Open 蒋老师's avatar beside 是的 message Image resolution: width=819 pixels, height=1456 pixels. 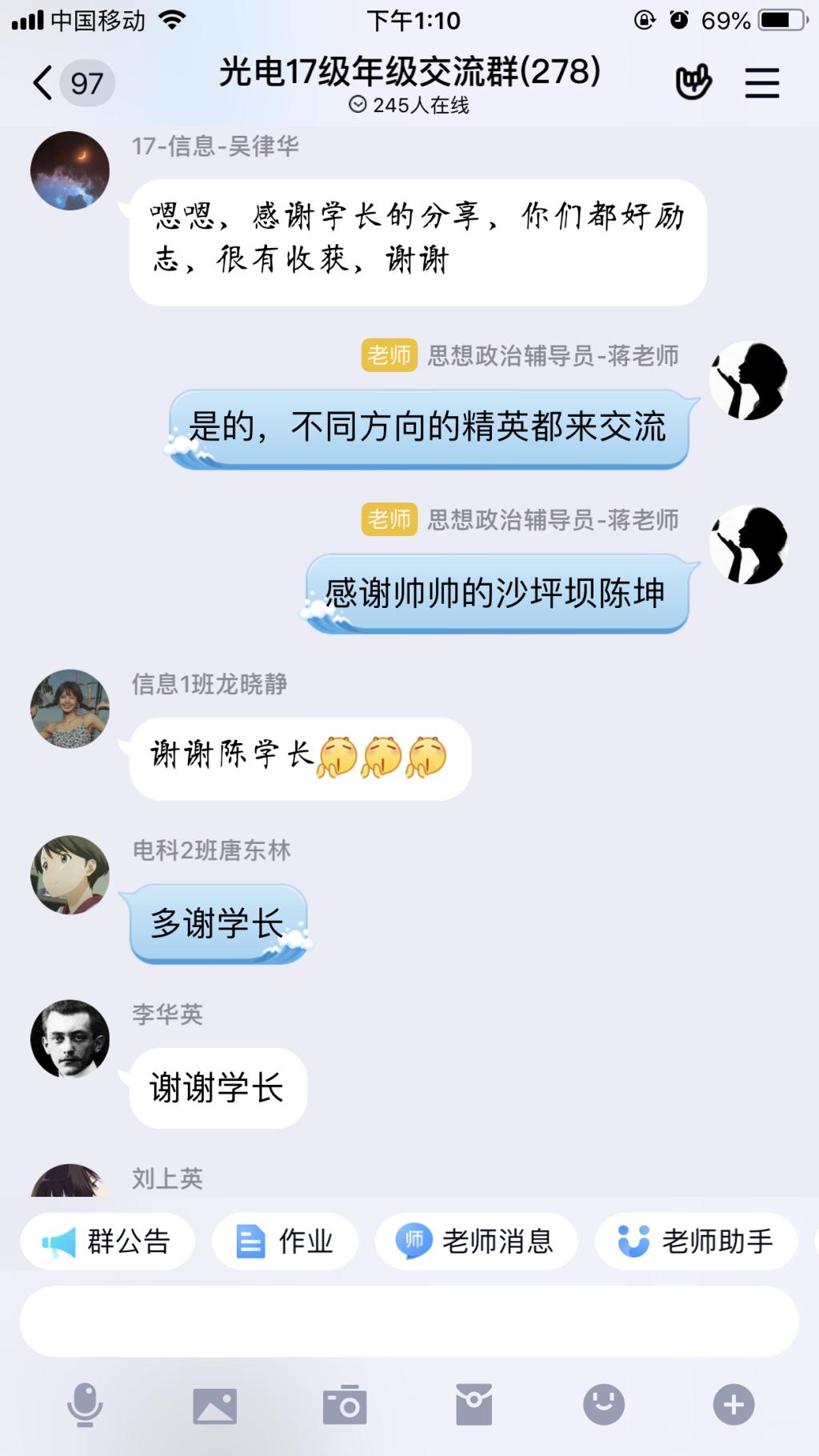point(749,382)
